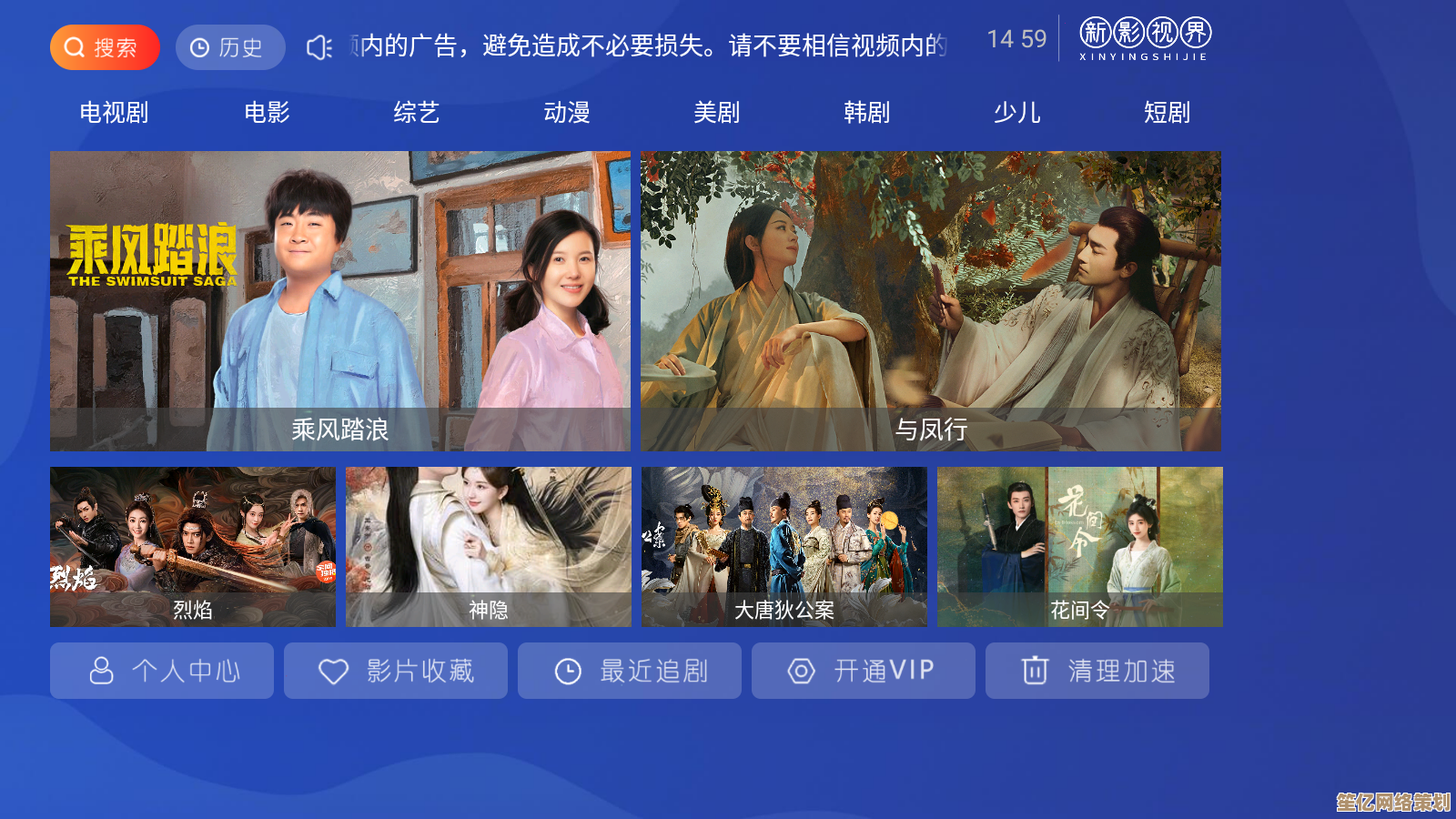The image size is (1456, 819).
Task: Tap 开通VIP to subscribe
Action: pyautogui.click(x=864, y=671)
